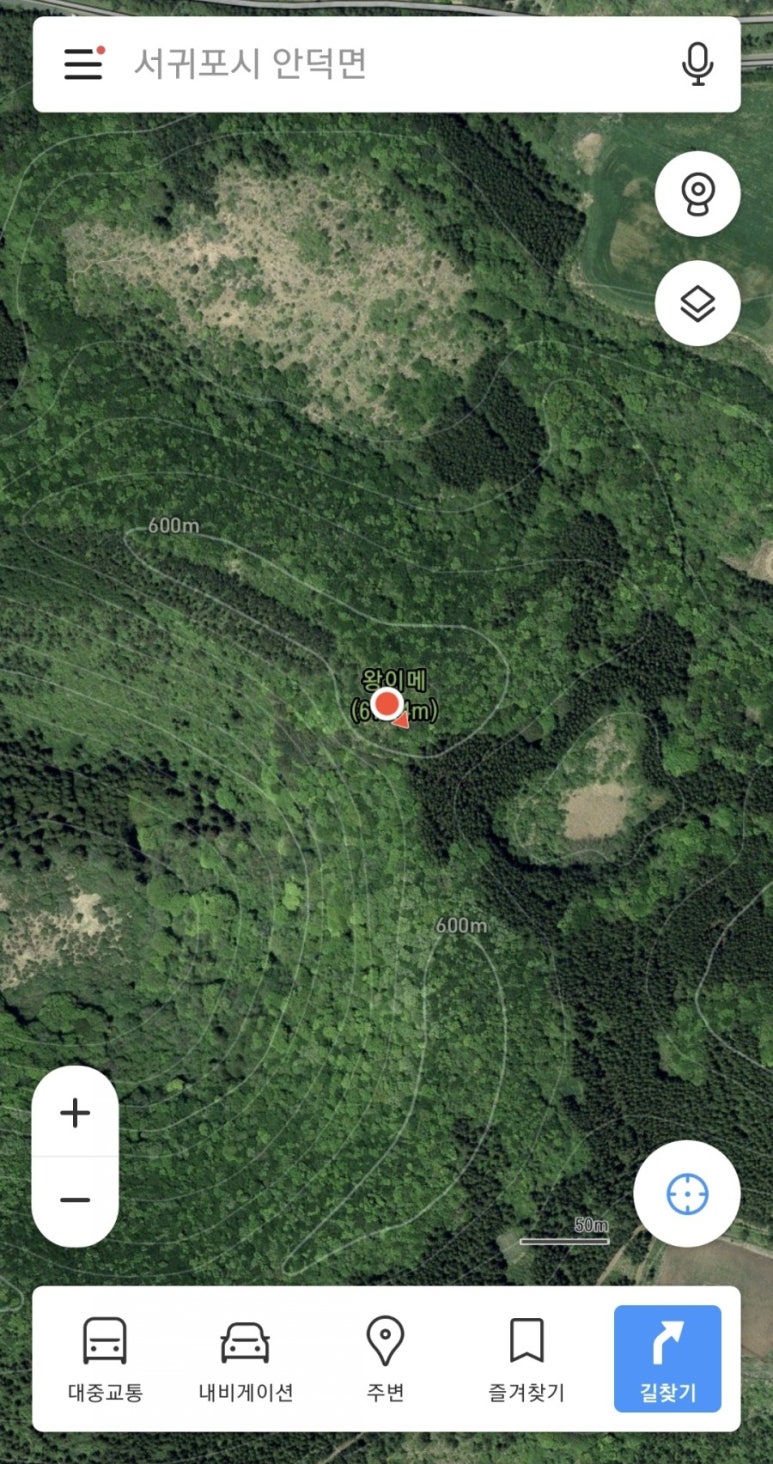773x1464 pixels.
Task: Open the road view camera button
Action: [697, 194]
